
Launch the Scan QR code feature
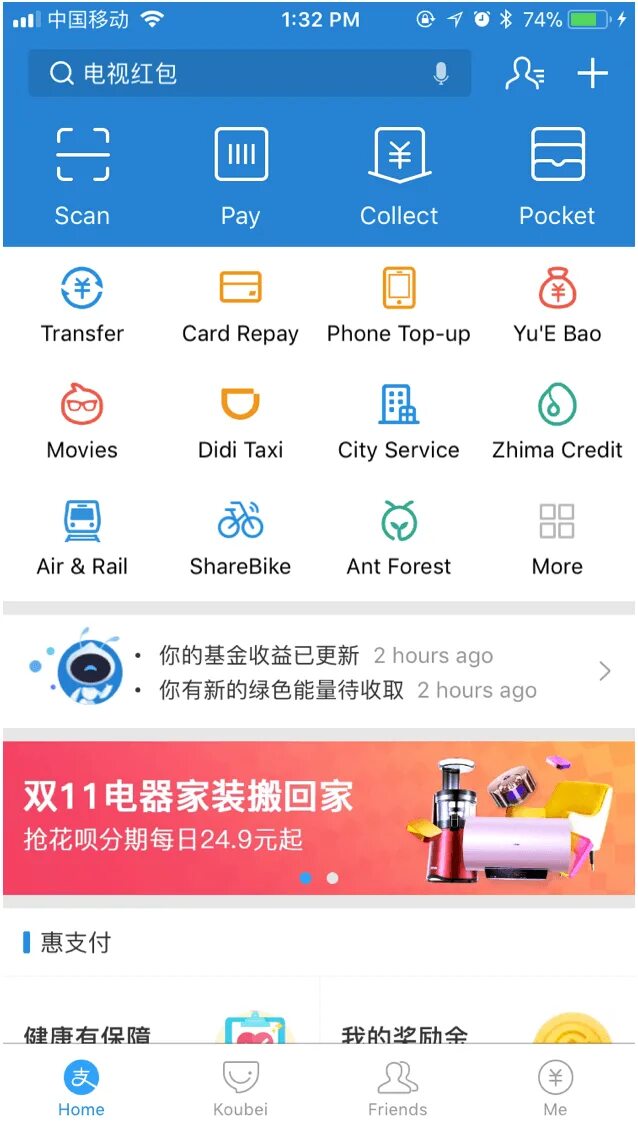[x=82, y=175]
